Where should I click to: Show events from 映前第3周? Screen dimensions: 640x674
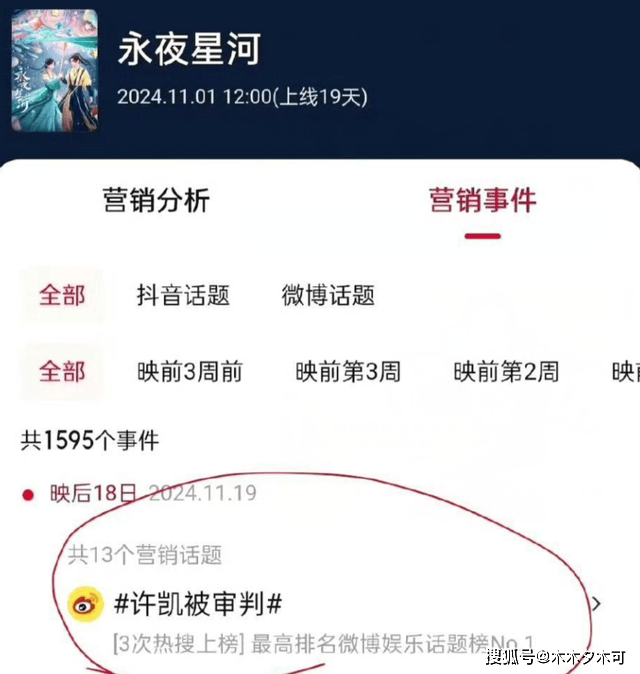(348, 372)
